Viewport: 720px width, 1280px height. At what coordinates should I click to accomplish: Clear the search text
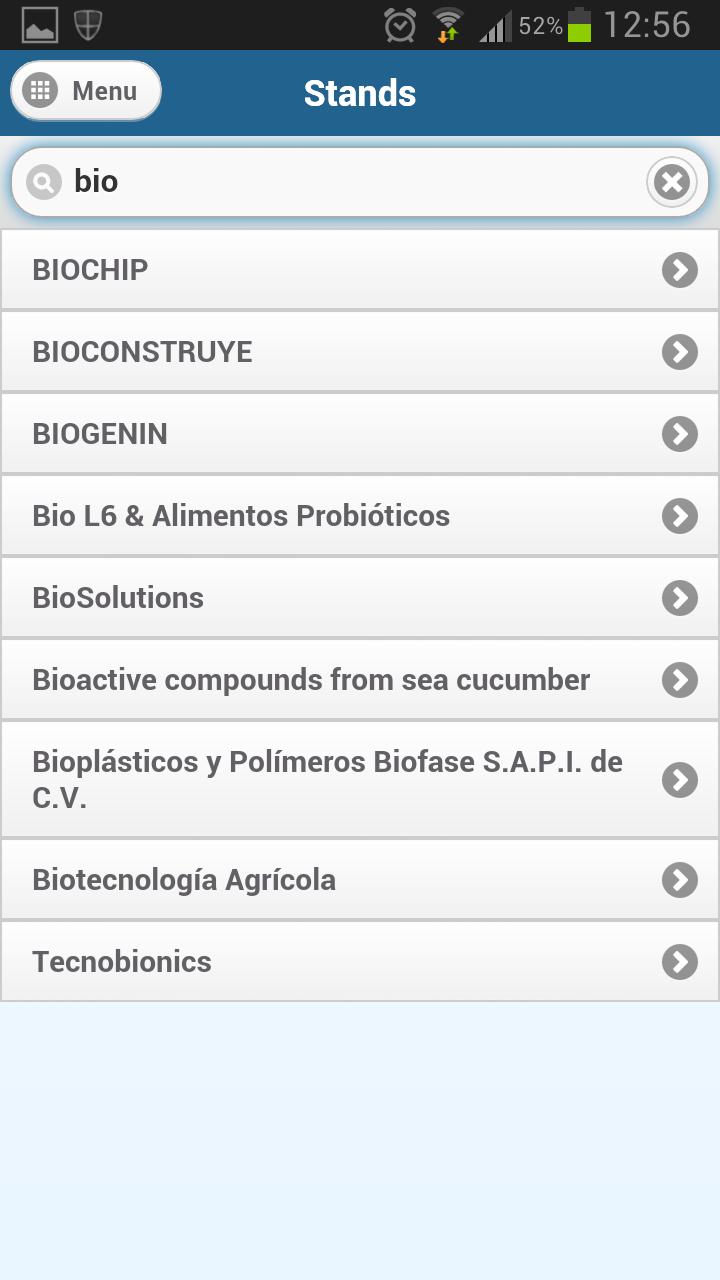pos(672,182)
